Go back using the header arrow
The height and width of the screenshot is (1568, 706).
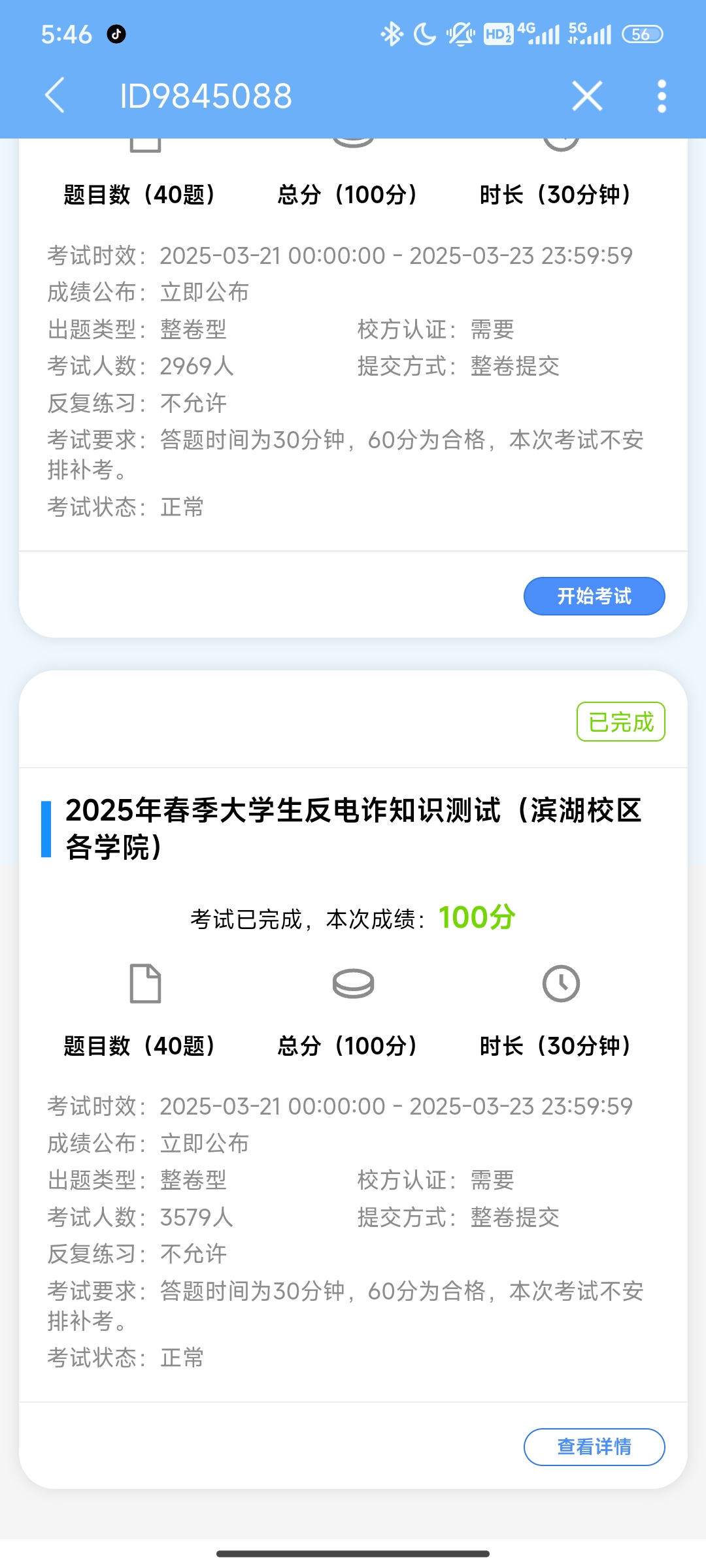point(56,95)
